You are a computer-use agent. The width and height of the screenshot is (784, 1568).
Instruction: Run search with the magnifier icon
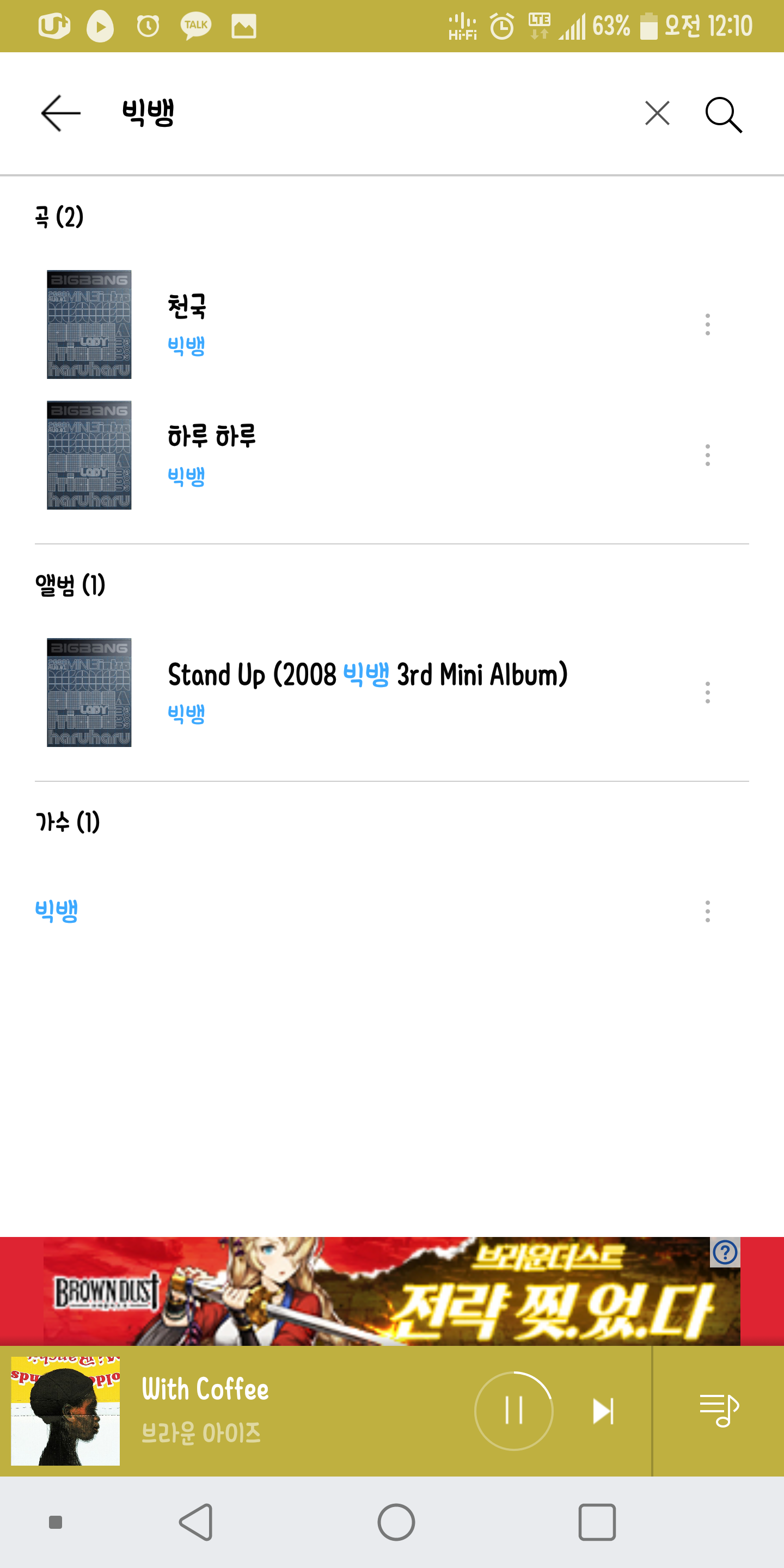coord(723,114)
